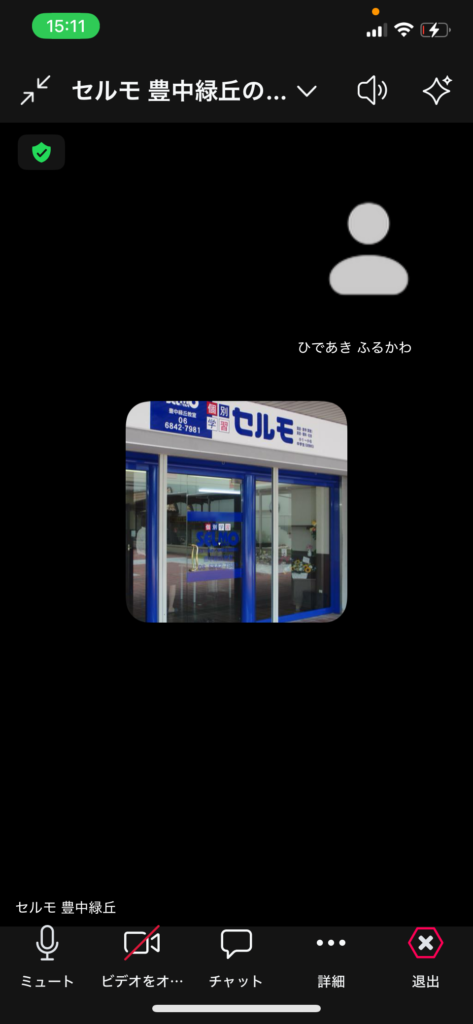Open 詳細 more options
The width and height of the screenshot is (473, 1024).
click(x=331, y=957)
